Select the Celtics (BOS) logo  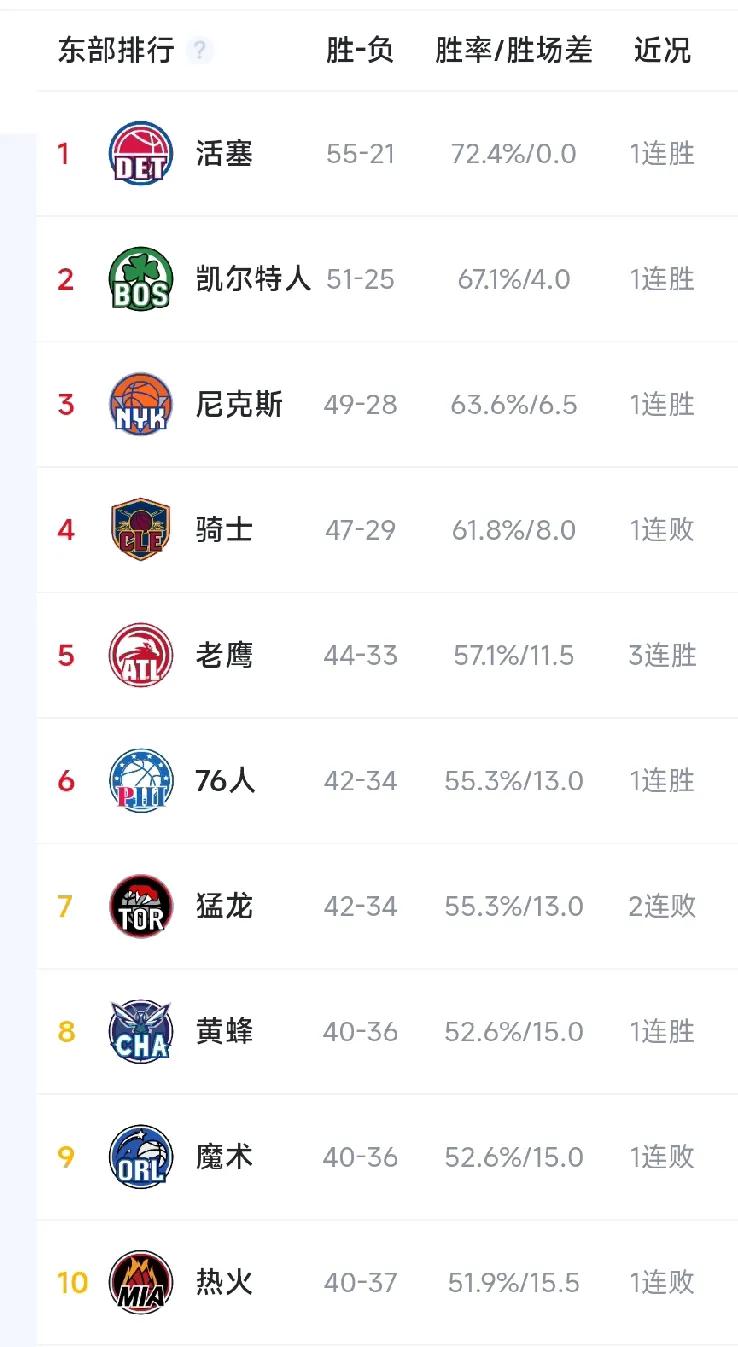point(140,279)
